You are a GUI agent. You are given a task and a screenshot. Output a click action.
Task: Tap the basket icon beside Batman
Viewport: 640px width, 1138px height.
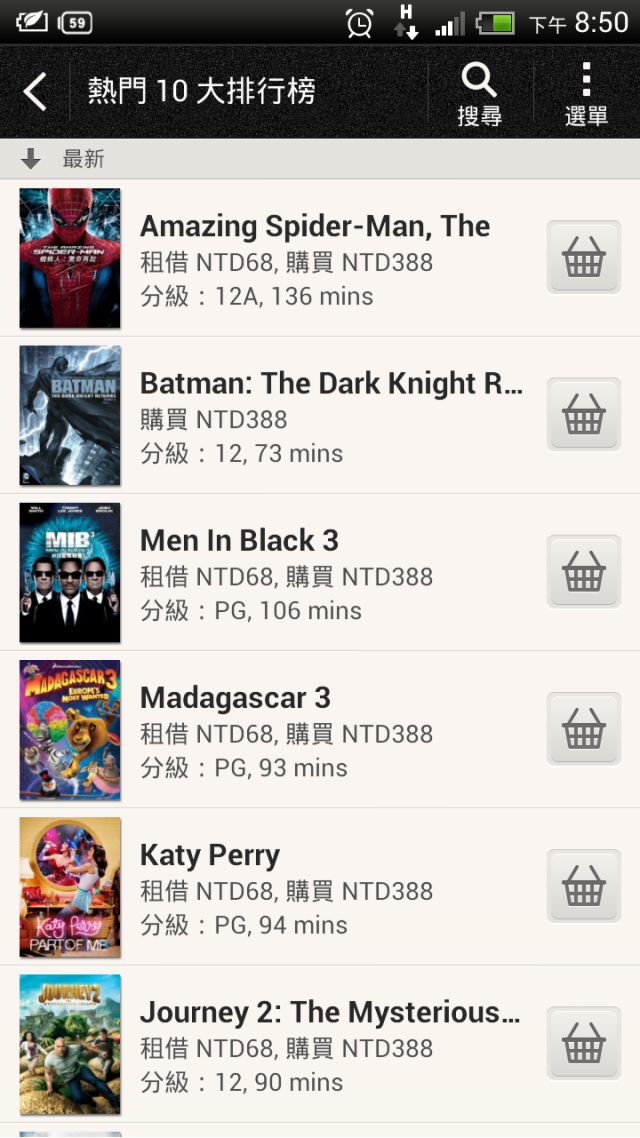583,414
